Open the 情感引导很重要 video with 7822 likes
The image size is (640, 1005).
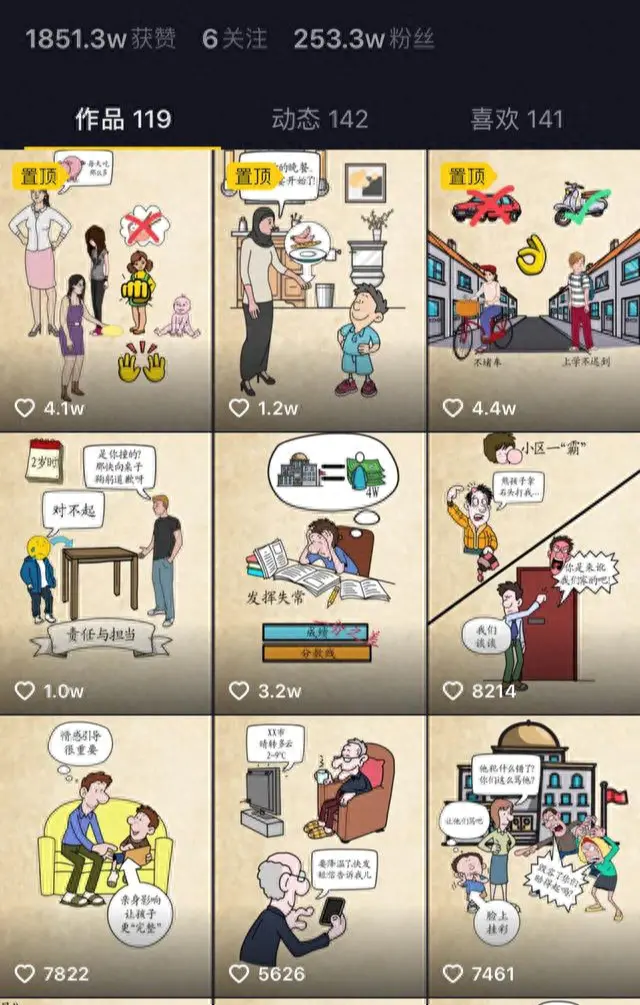click(106, 855)
